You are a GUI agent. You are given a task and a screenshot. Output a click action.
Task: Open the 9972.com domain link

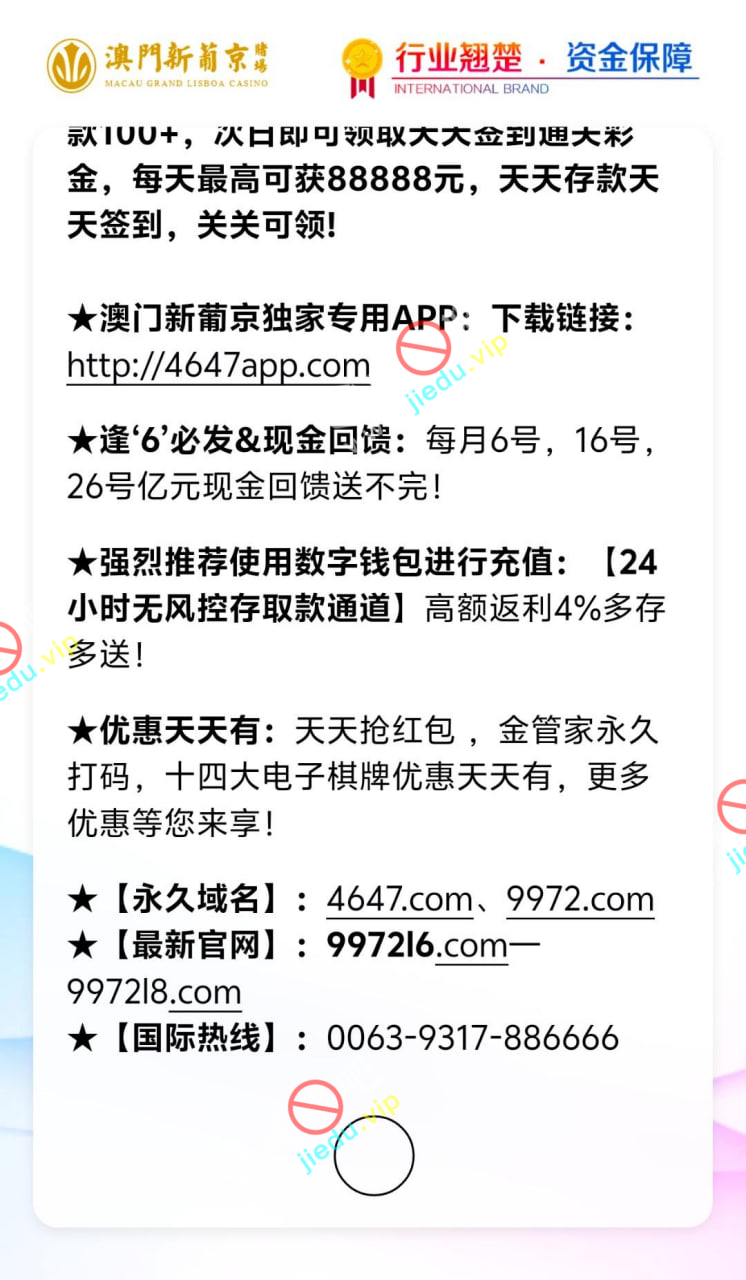tap(580, 900)
